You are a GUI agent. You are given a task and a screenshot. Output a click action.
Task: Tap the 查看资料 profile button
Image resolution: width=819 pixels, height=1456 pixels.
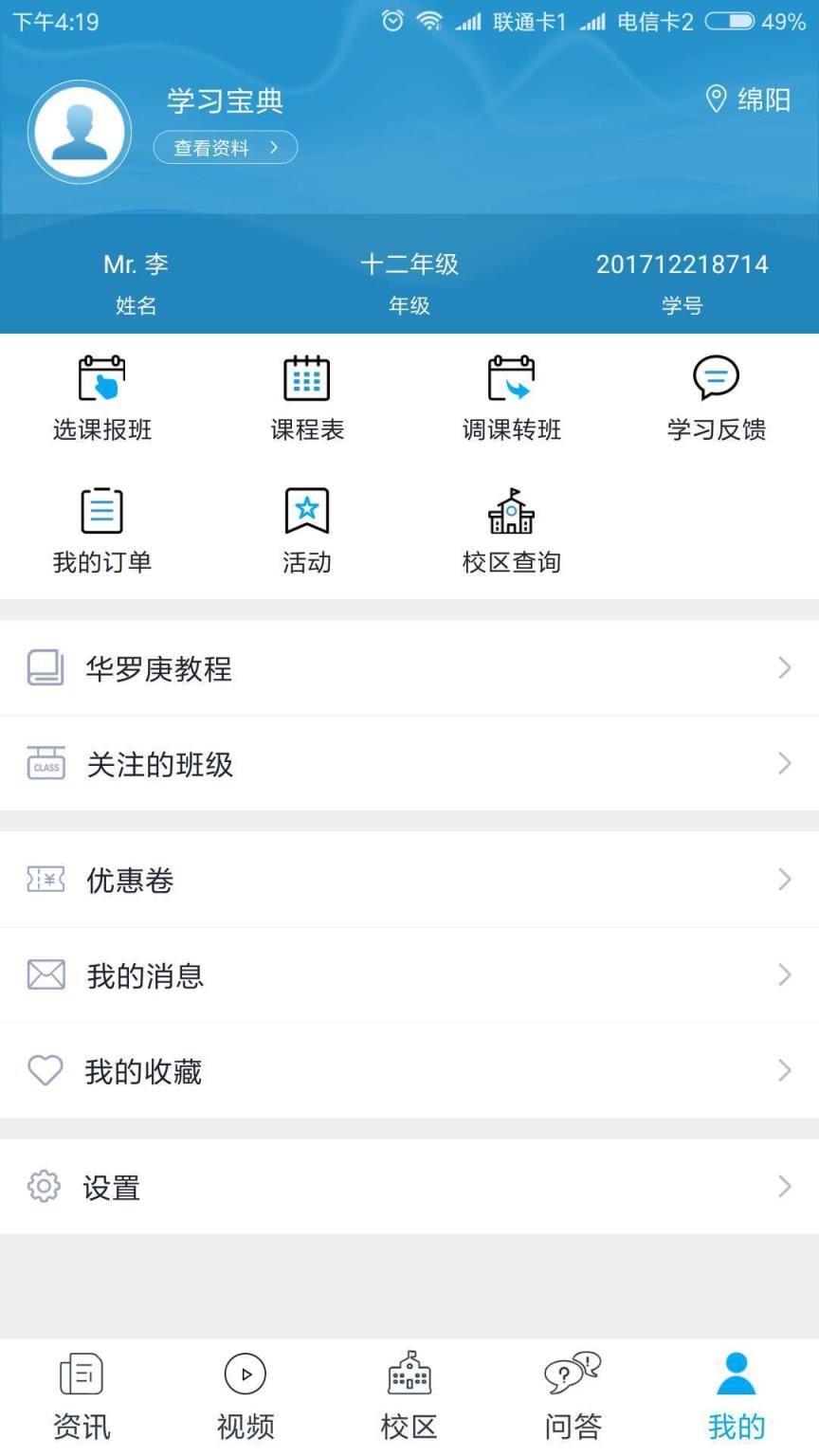[225, 147]
